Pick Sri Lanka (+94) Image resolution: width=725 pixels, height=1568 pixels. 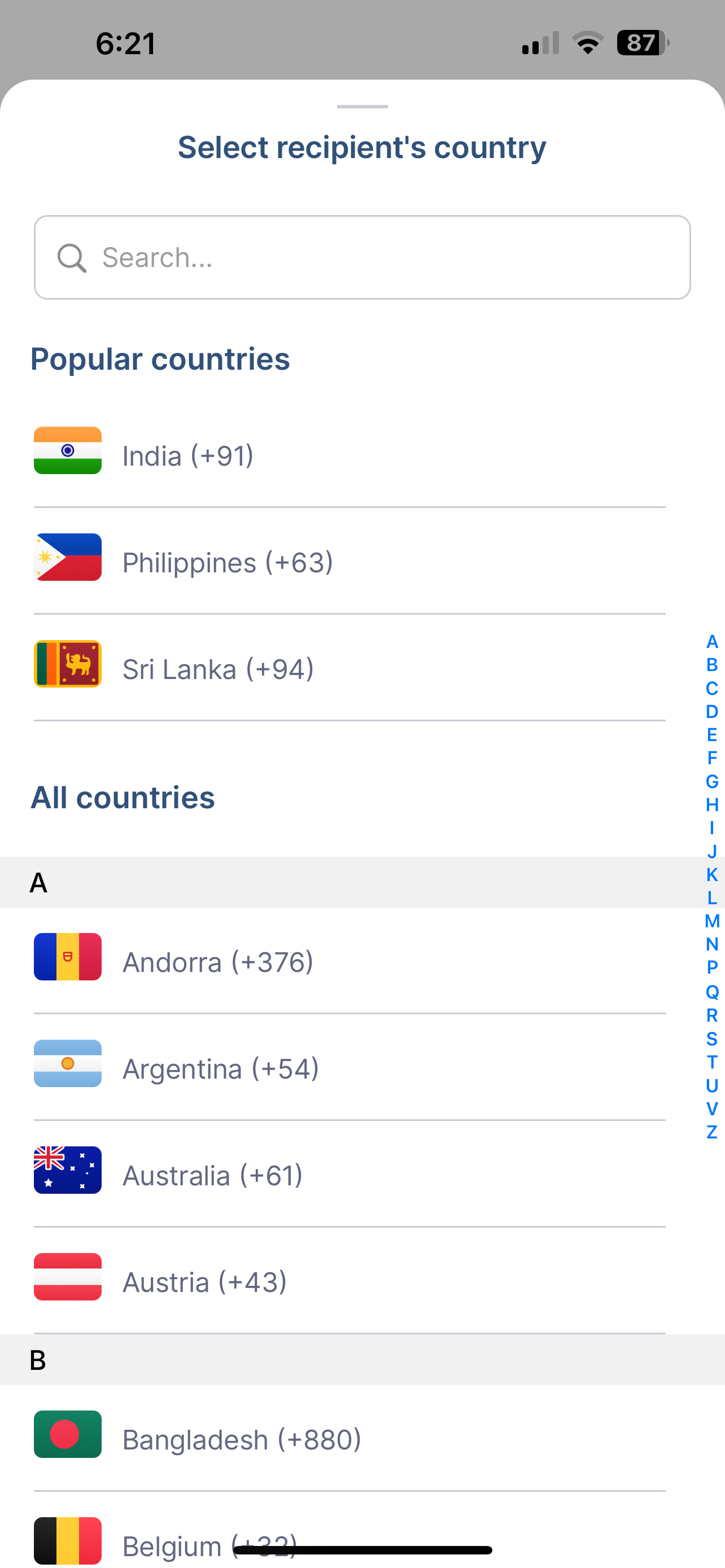(350, 668)
